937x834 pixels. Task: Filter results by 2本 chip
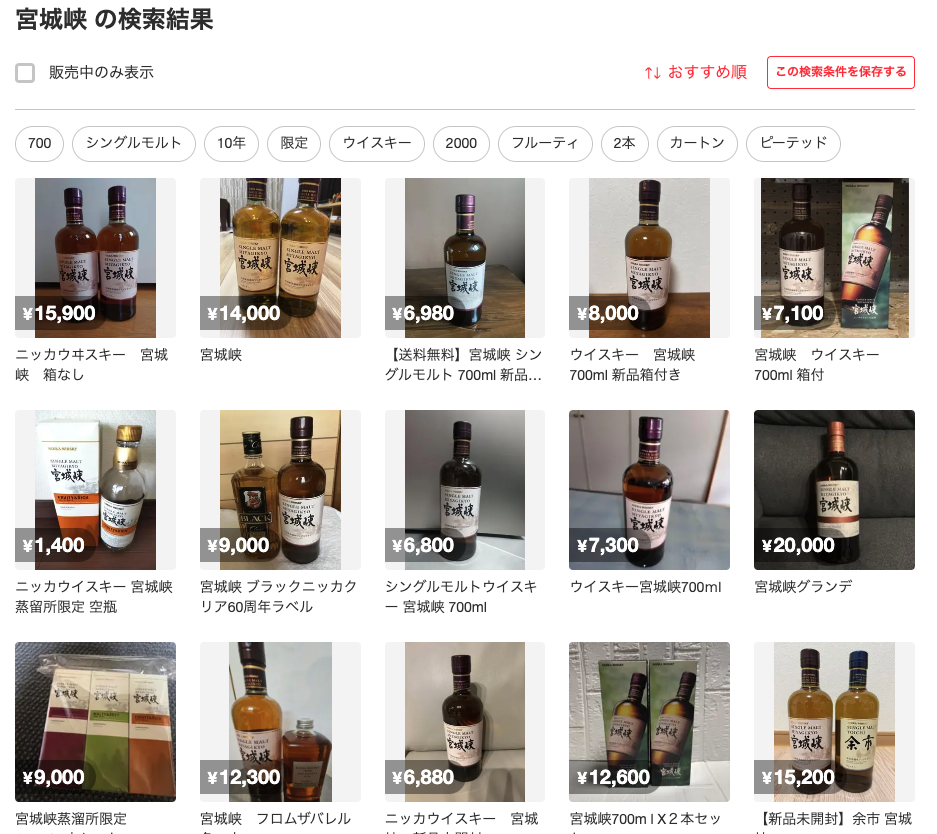point(624,144)
